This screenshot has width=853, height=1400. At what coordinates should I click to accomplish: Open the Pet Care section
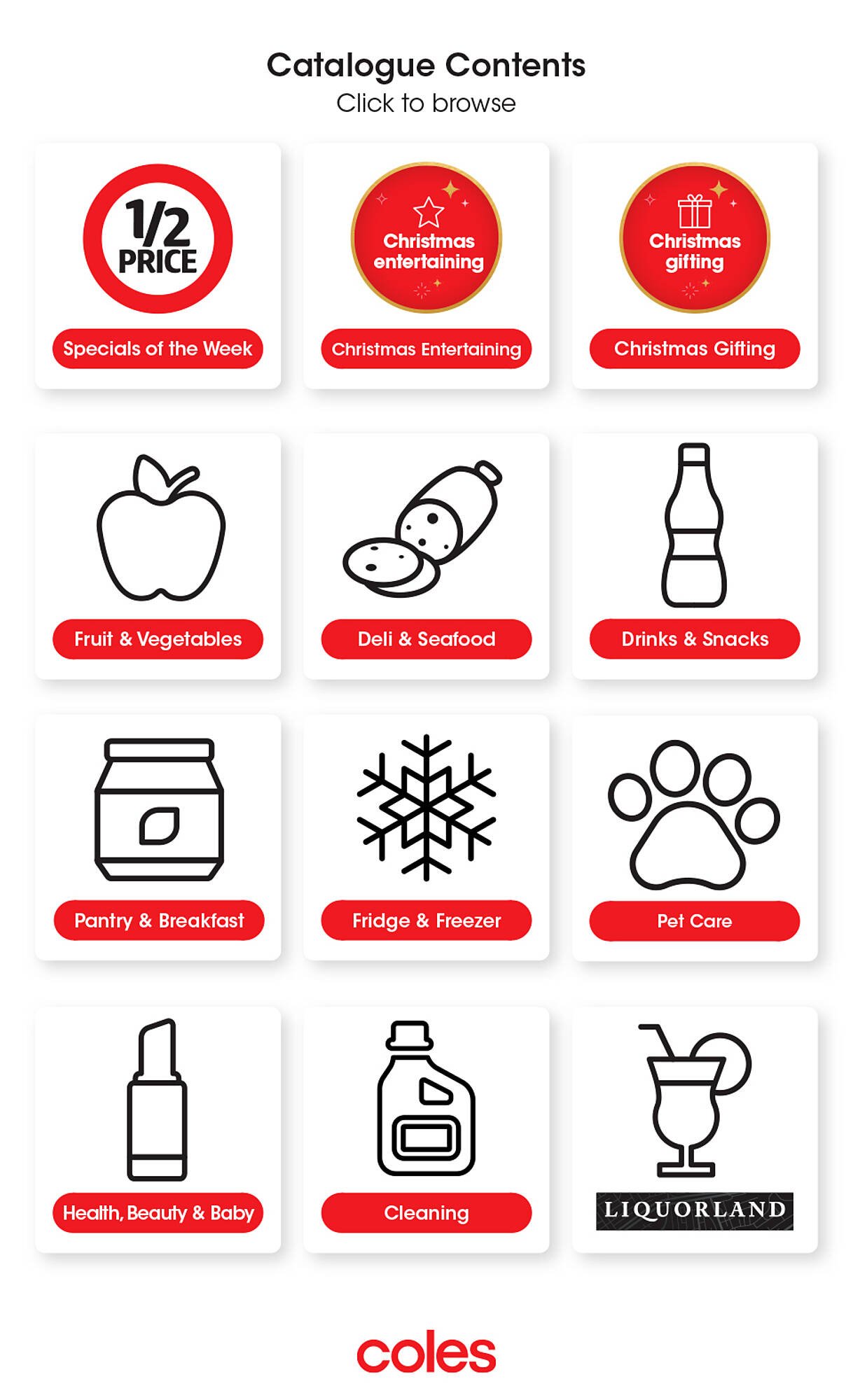point(692,921)
